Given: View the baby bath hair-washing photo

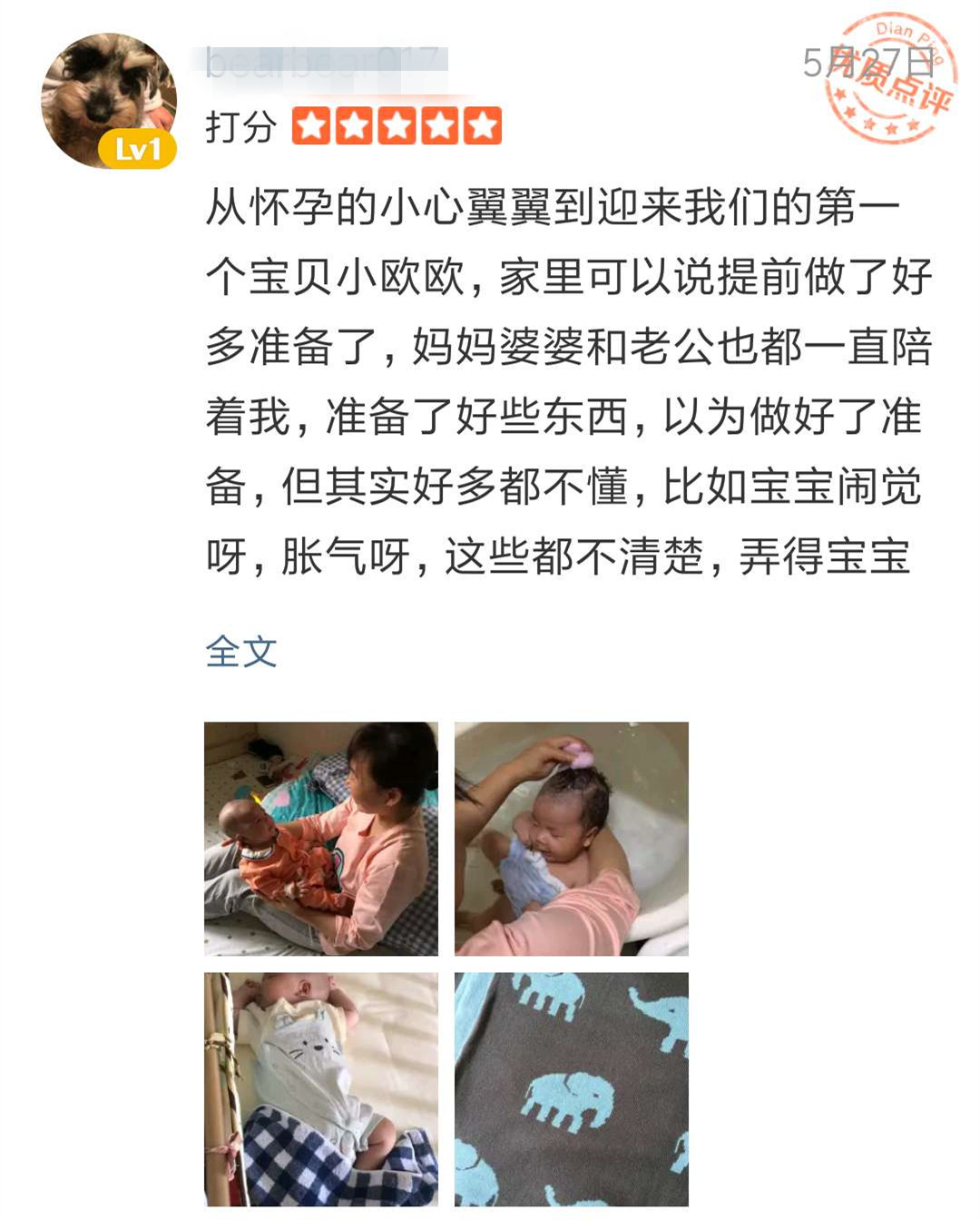Looking at the screenshot, I should pyautogui.click(x=571, y=839).
